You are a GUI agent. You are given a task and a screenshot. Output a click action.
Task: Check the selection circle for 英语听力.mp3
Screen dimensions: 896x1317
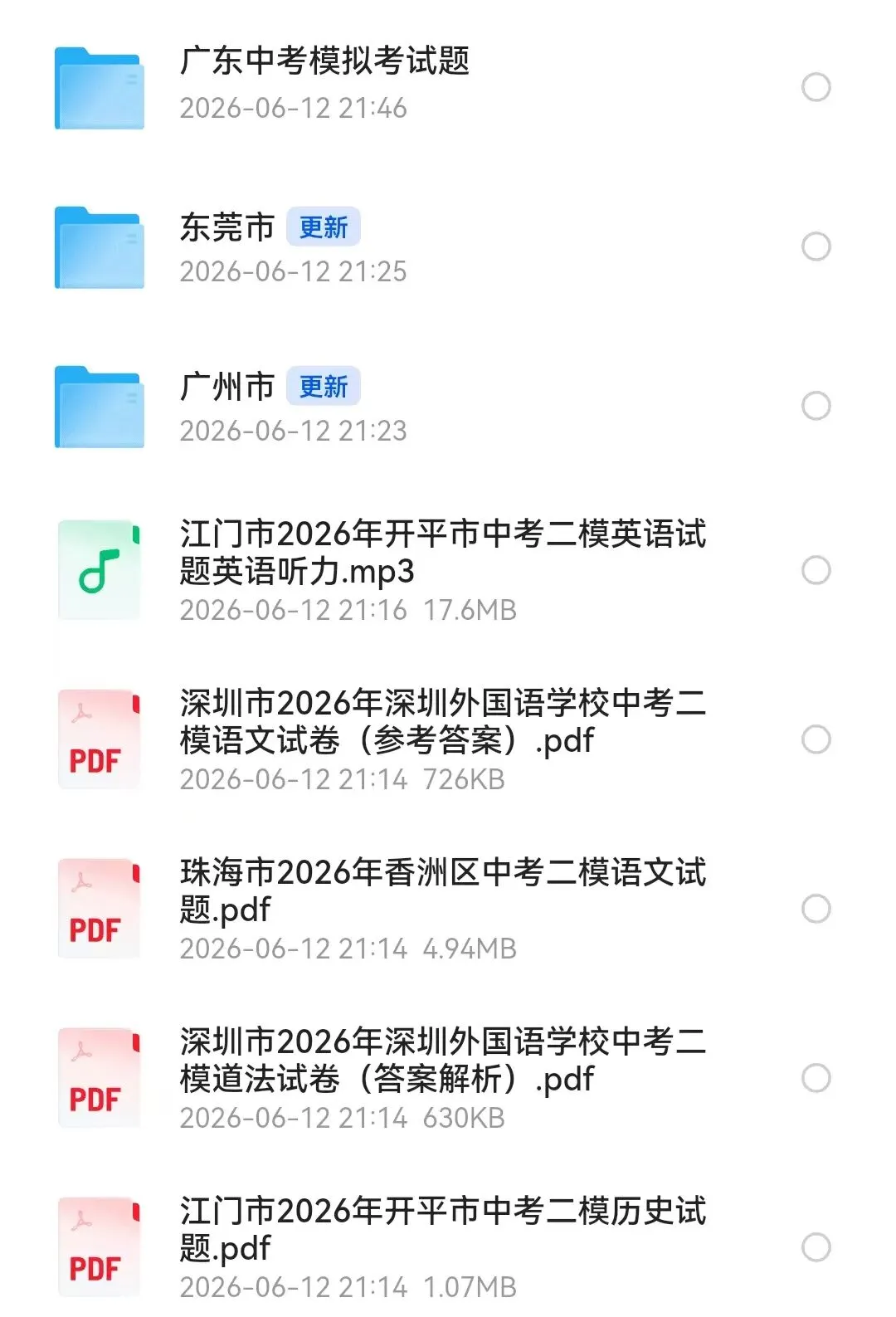click(x=816, y=570)
